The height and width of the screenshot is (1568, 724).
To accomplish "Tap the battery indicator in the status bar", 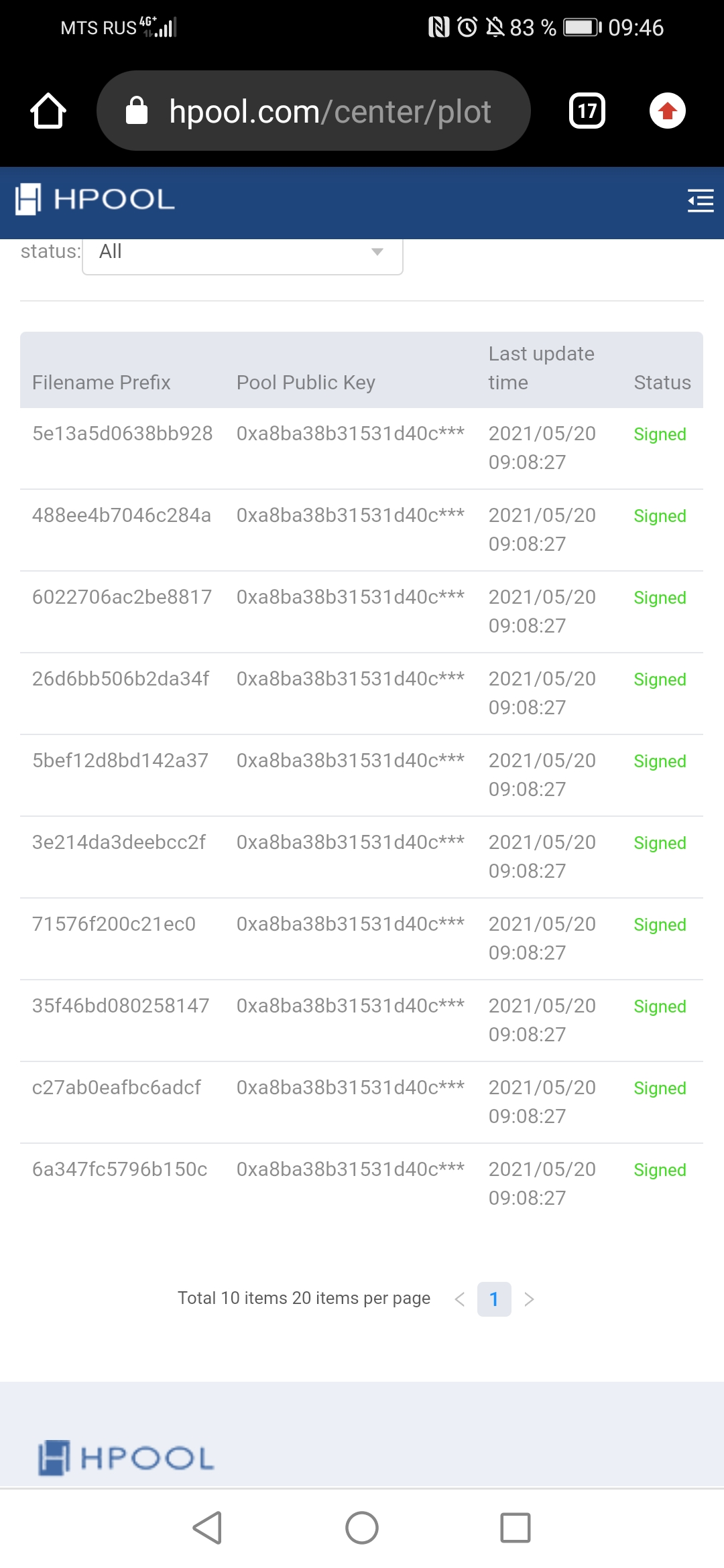I will (579, 27).
